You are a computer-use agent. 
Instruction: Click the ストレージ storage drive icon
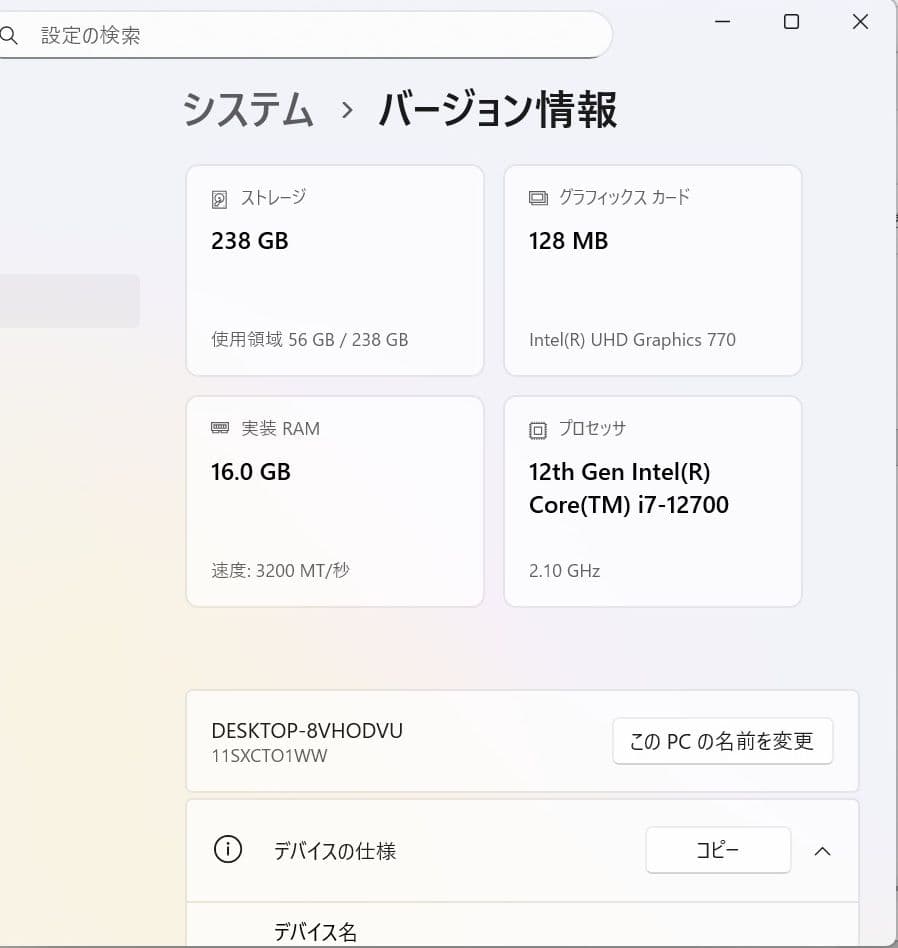click(219, 197)
